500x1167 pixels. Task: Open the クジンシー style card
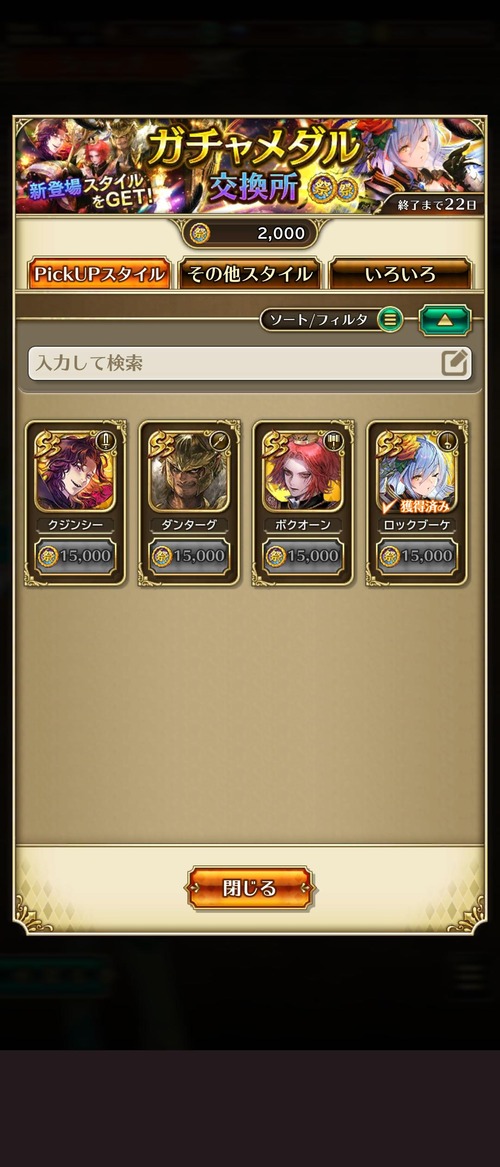coord(75,503)
